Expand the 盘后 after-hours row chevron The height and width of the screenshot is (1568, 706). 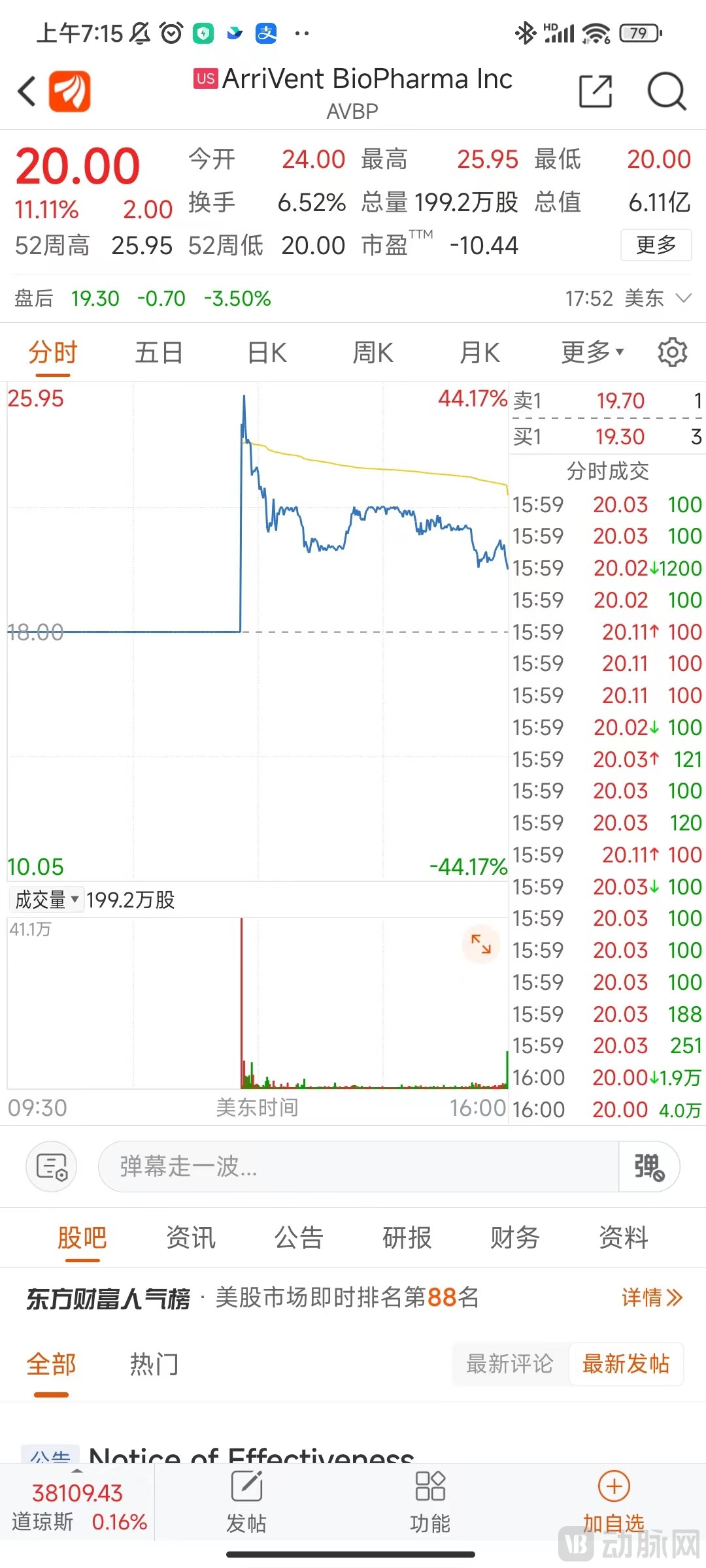(684, 299)
